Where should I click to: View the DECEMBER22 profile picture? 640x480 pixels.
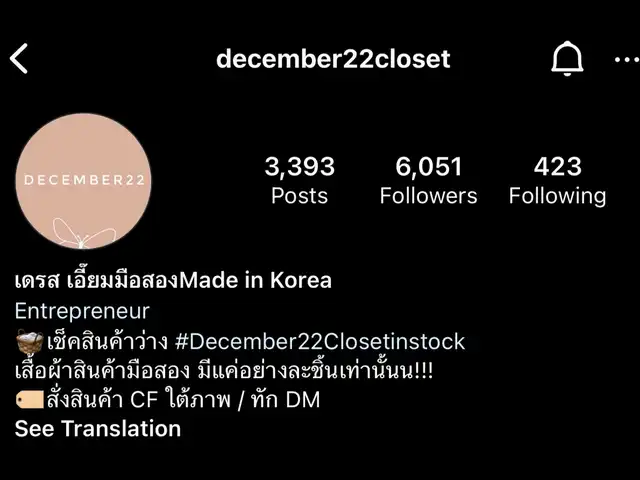pos(83,181)
